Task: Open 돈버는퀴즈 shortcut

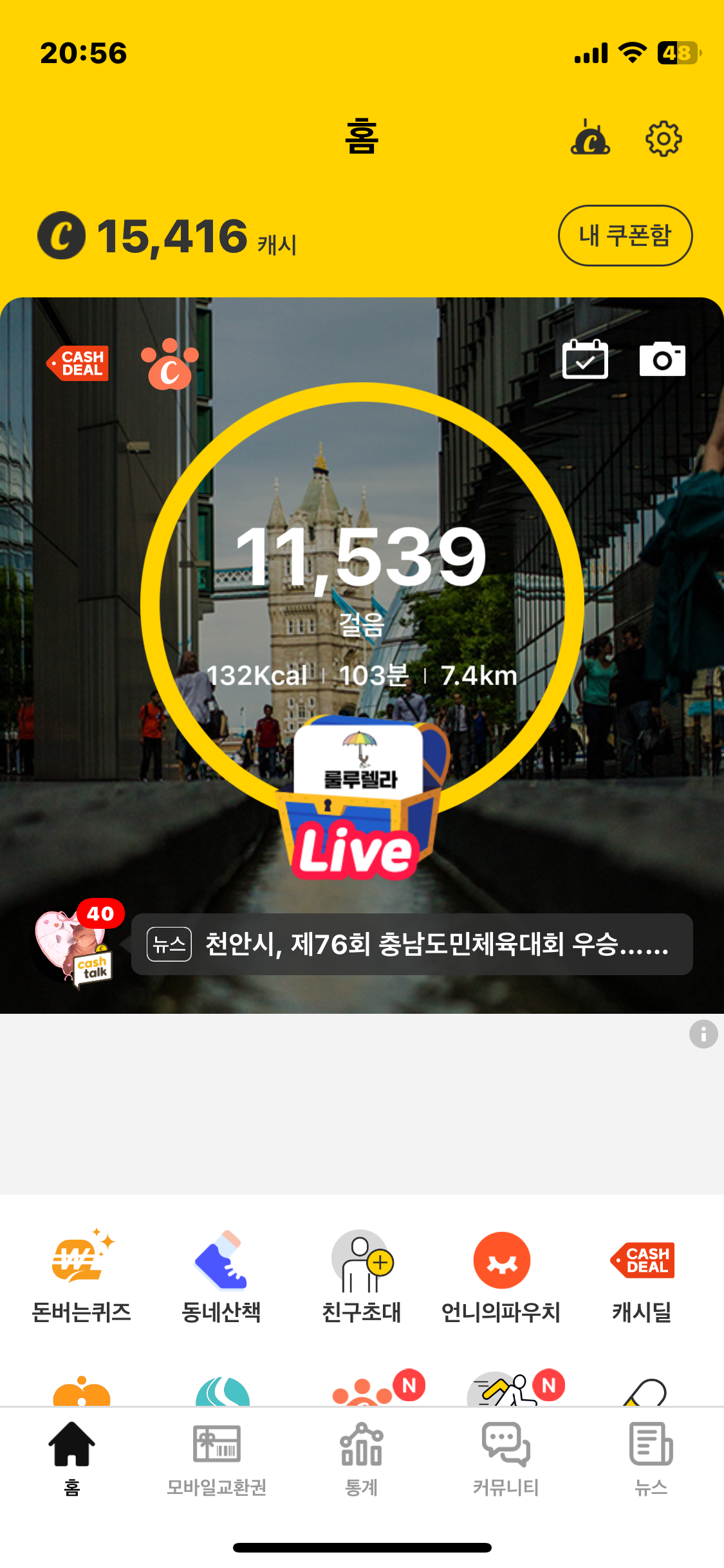Action: 81,1276
